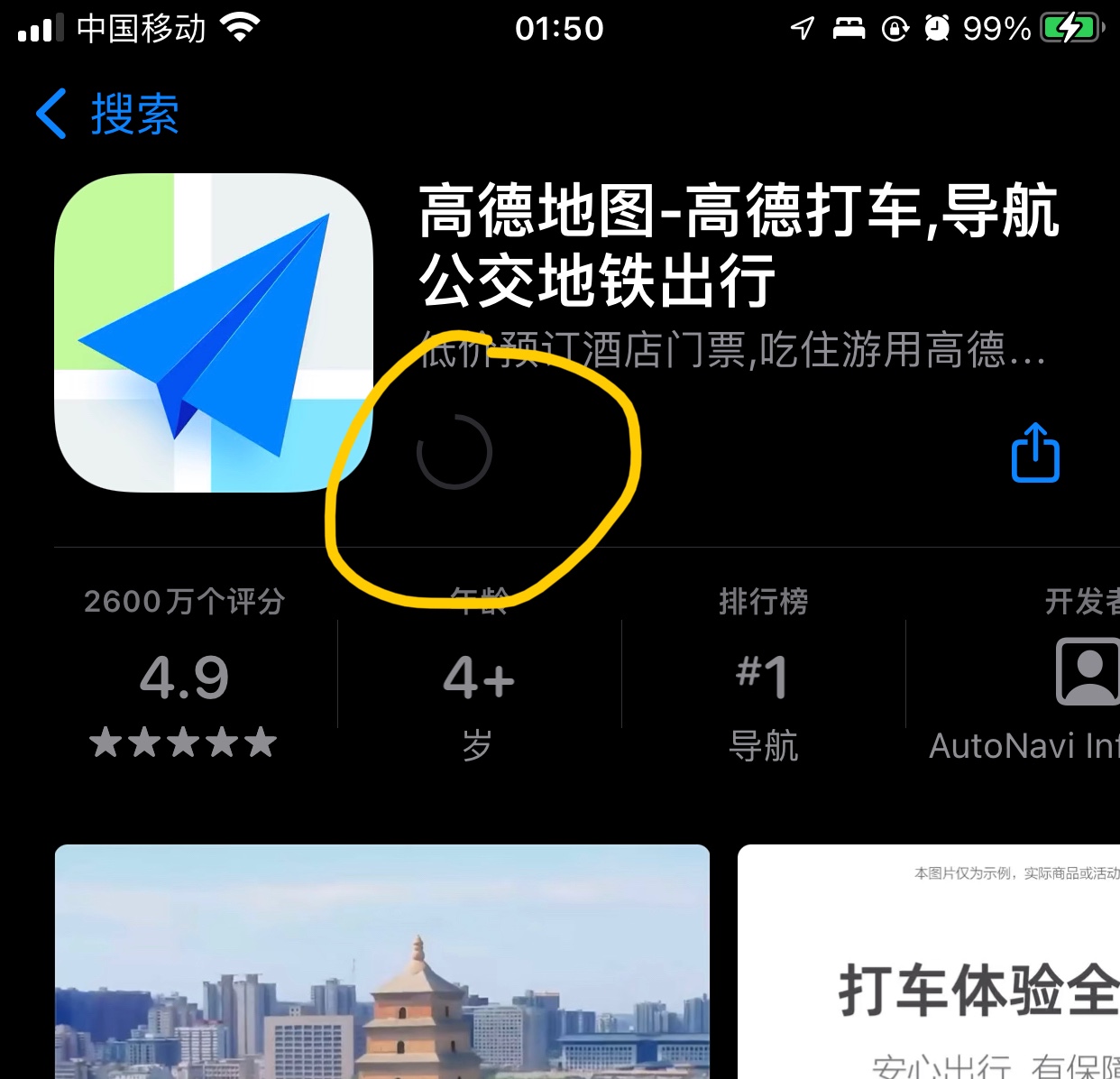Viewport: 1120px width, 1079px height.
Task: Open the pagoda cityscape preview screenshot
Action: point(381,962)
